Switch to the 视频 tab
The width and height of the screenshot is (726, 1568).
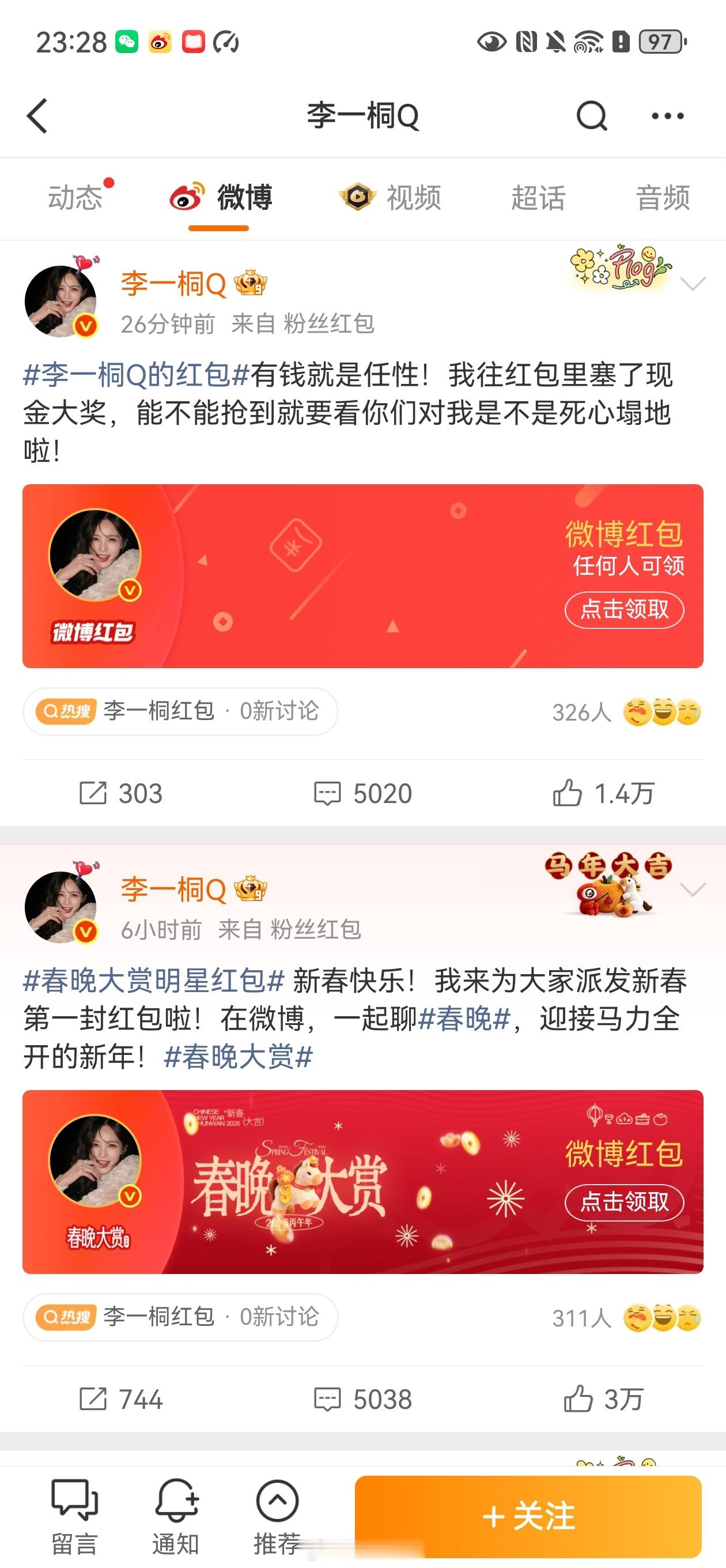[x=392, y=198]
